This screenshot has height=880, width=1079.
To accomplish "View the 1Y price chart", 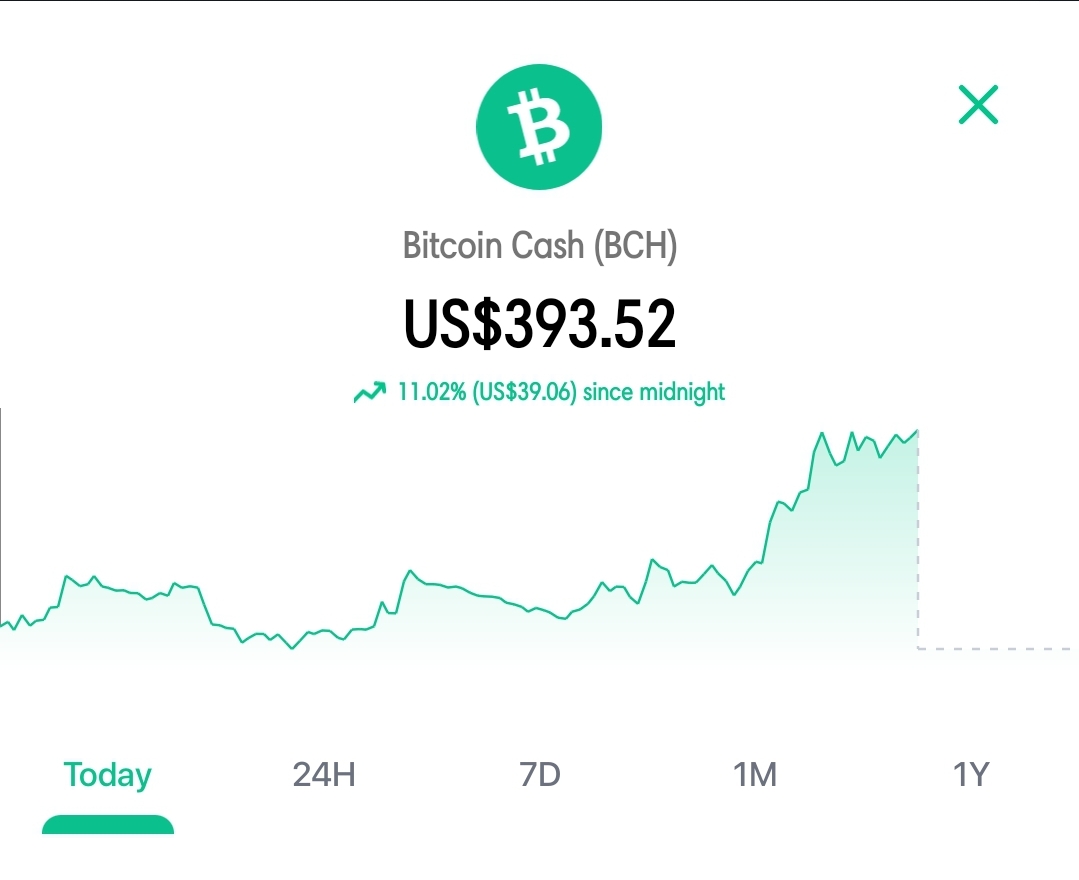I will 971,775.
